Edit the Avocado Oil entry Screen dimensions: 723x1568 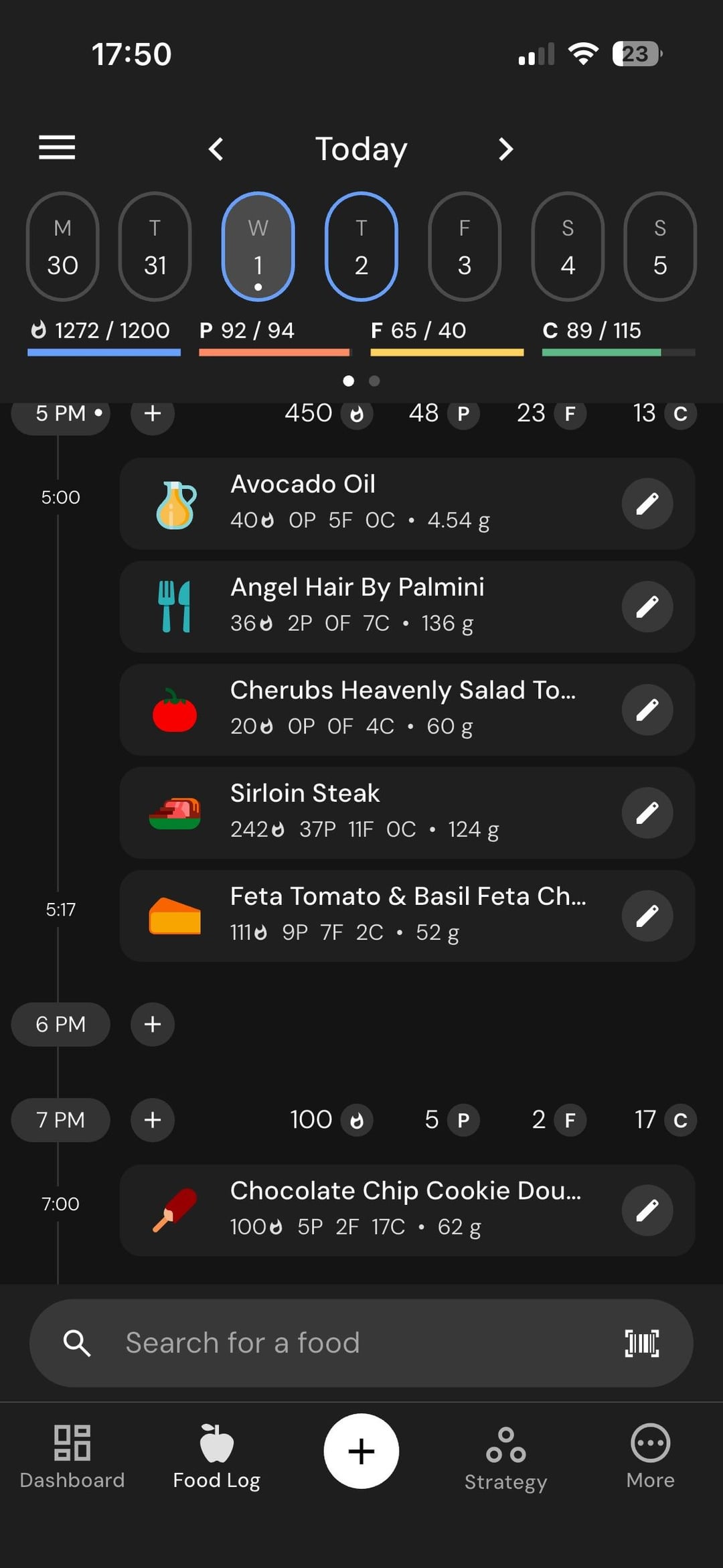pyautogui.click(x=647, y=504)
